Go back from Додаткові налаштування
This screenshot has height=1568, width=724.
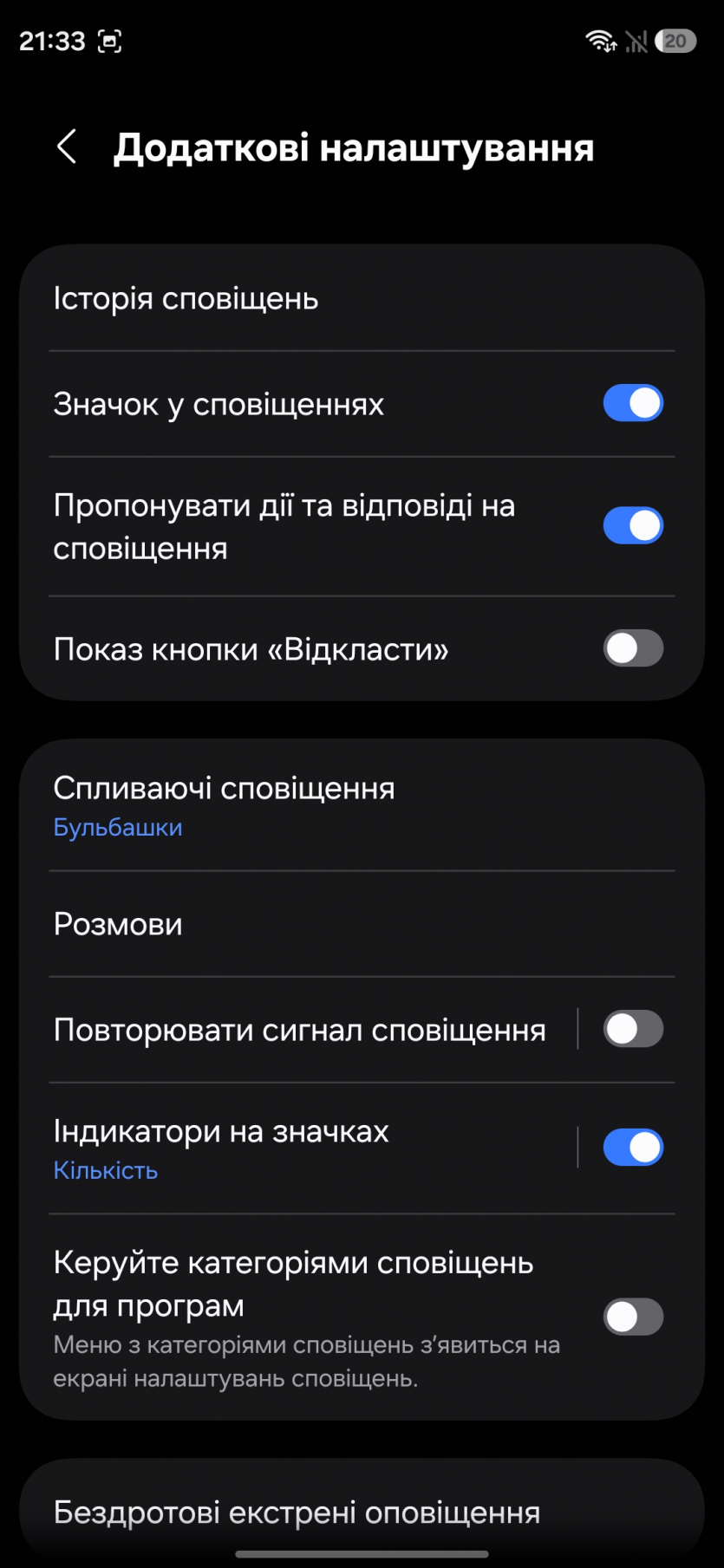point(67,146)
